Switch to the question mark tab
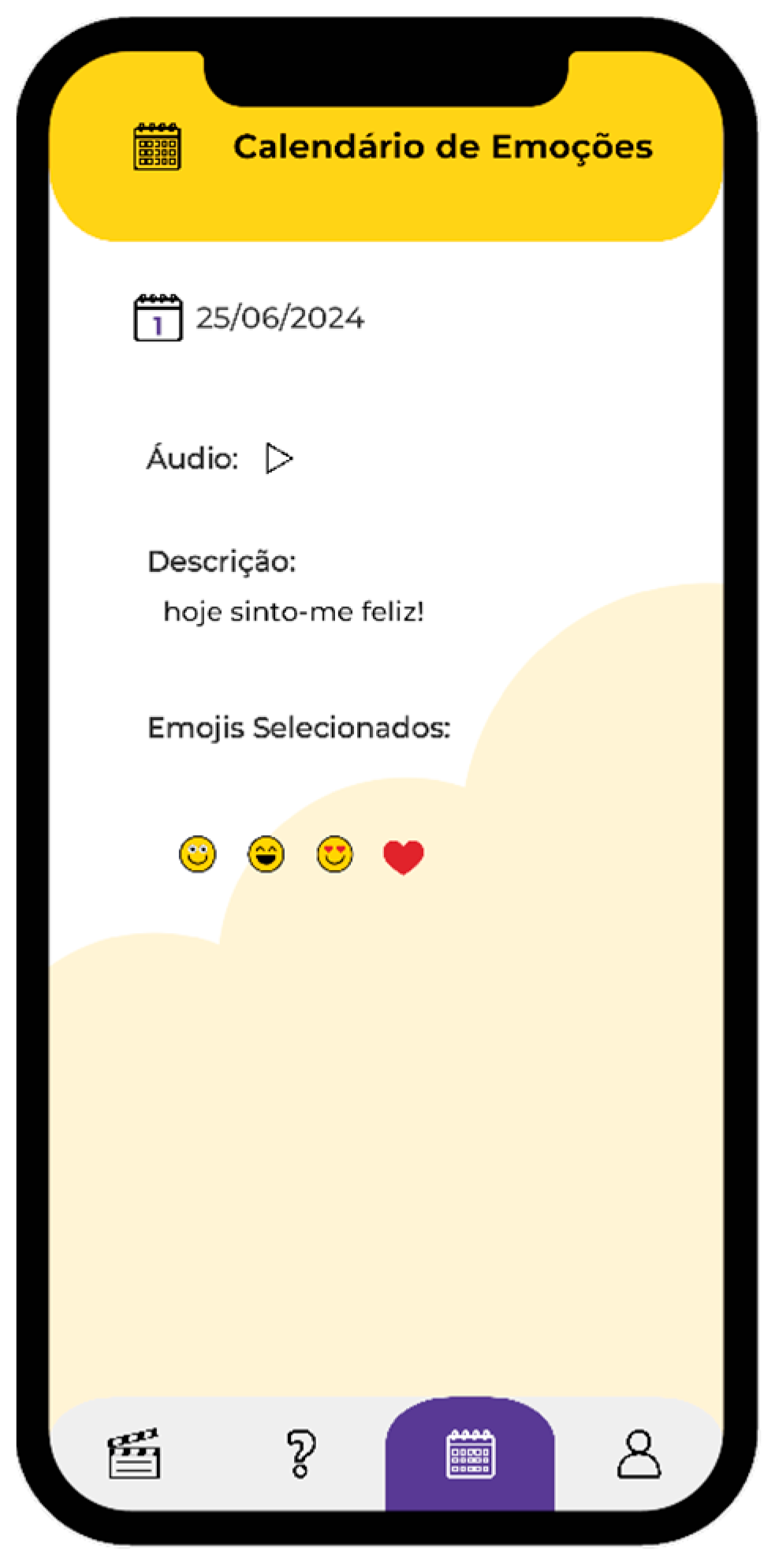The image size is (775, 1568). point(300,1453)
